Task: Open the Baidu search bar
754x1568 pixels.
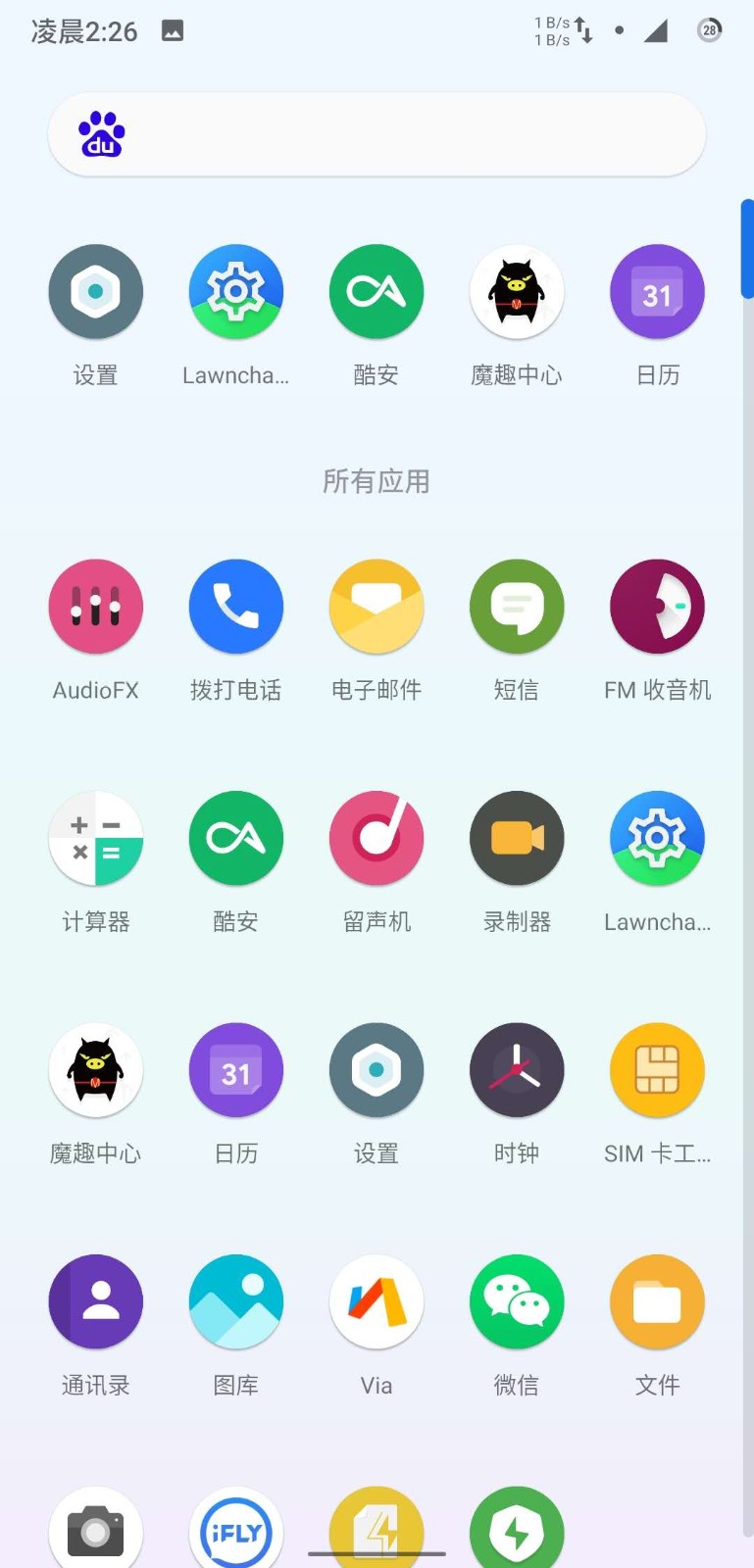Action: click(x=377, y=135)
